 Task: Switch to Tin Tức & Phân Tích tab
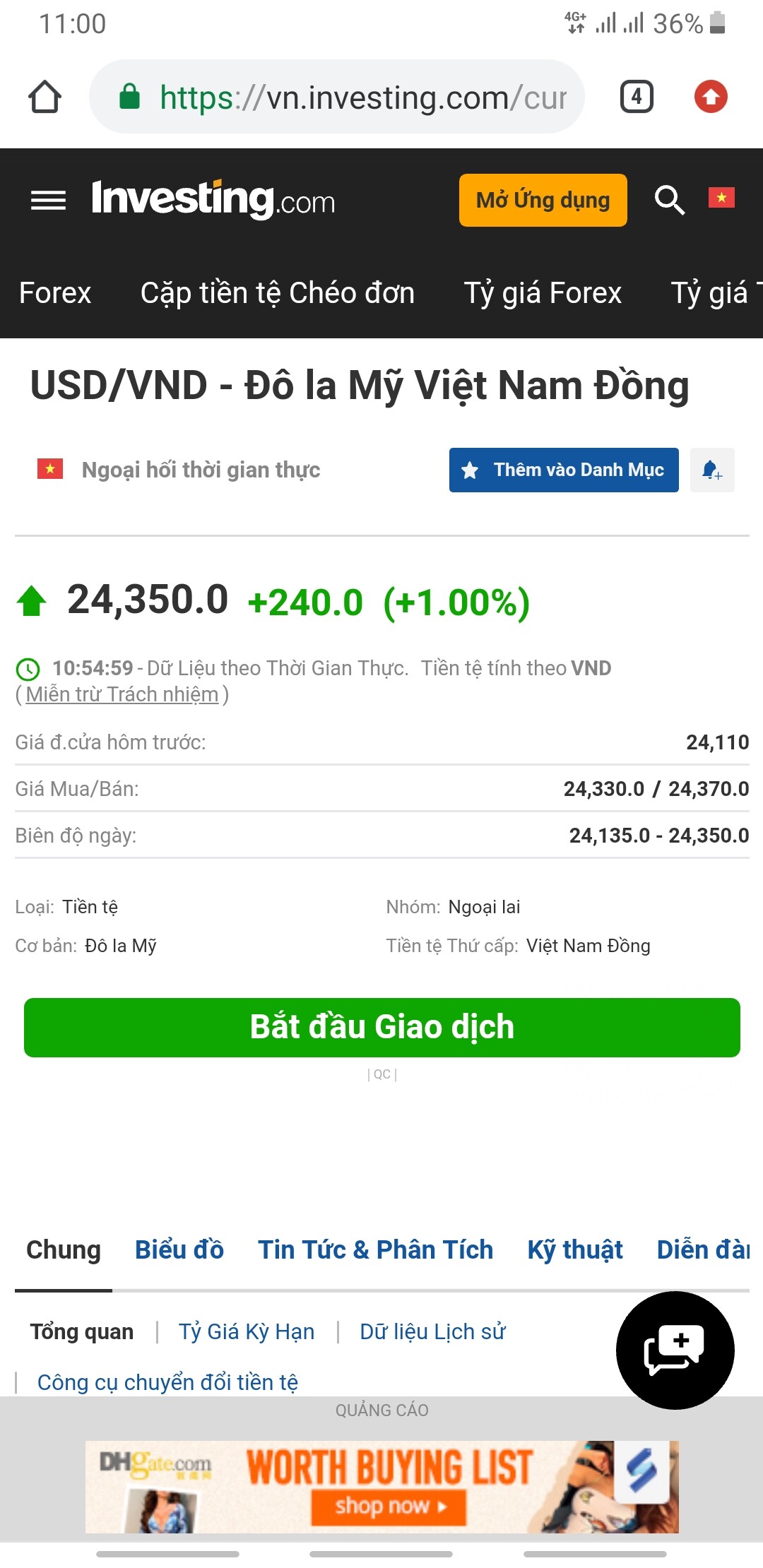coord(375,1250)
